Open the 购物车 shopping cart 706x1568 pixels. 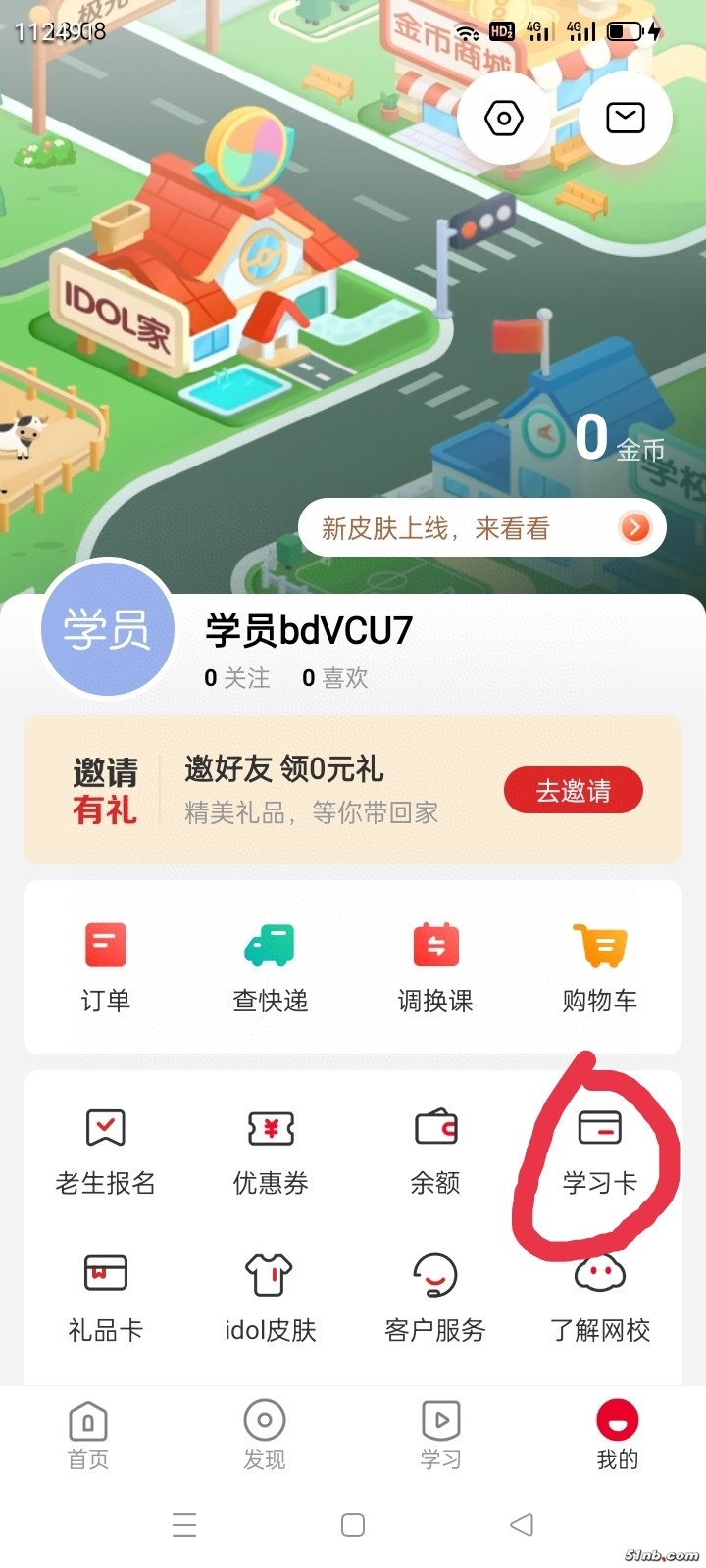599,966
